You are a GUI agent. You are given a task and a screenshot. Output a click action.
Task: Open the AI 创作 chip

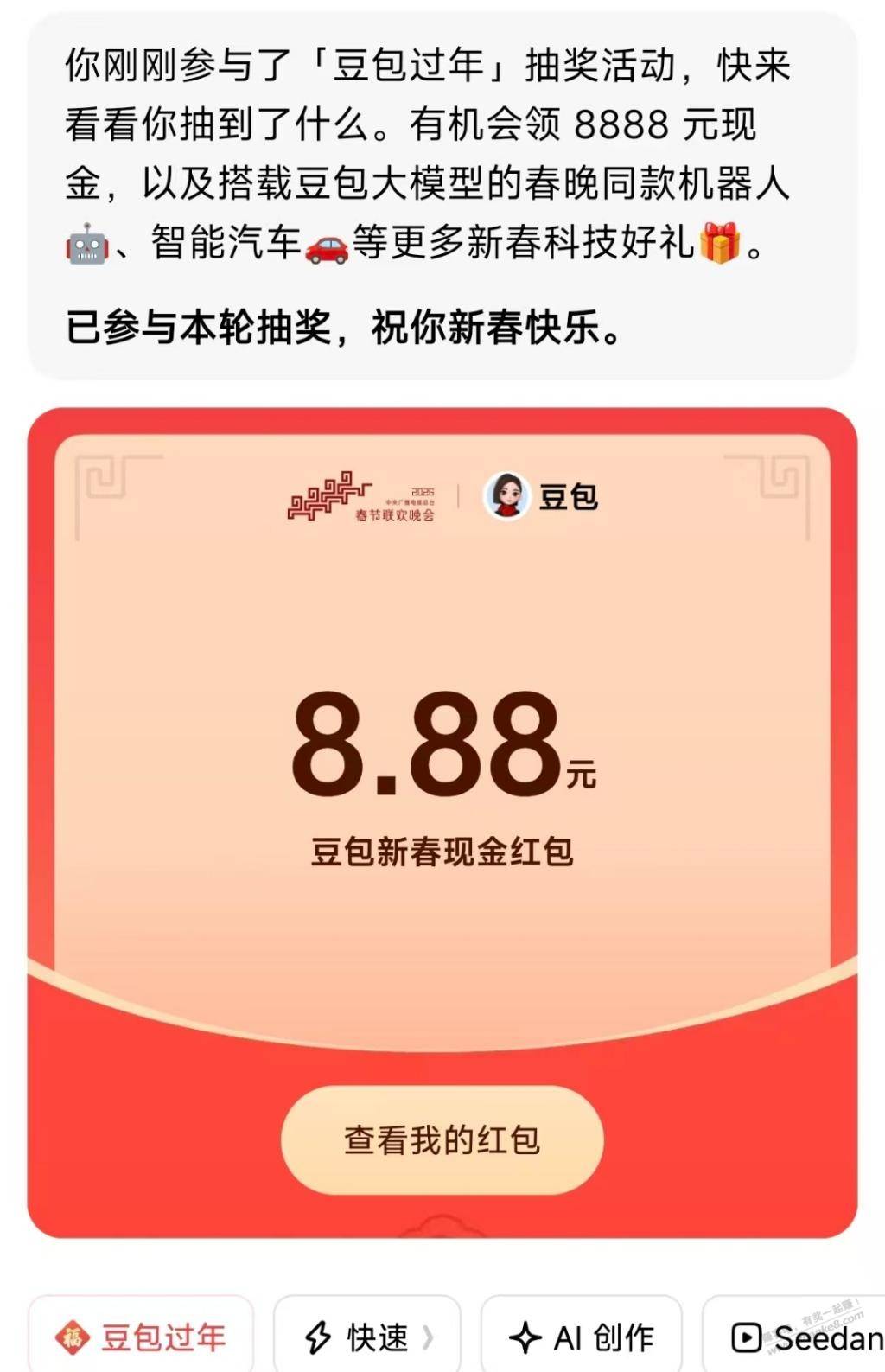[581, 1337]
